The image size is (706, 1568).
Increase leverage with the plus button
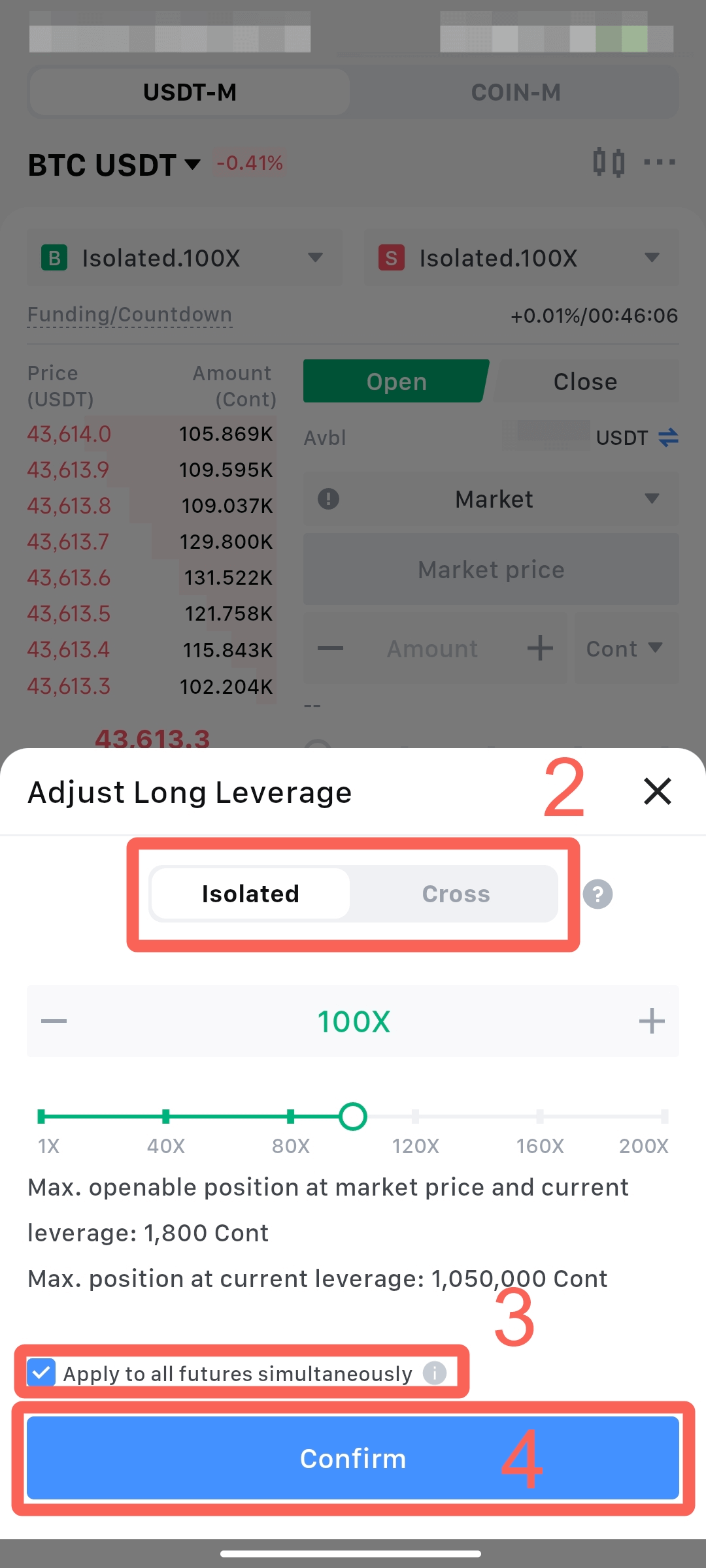tap(652, 1021)
